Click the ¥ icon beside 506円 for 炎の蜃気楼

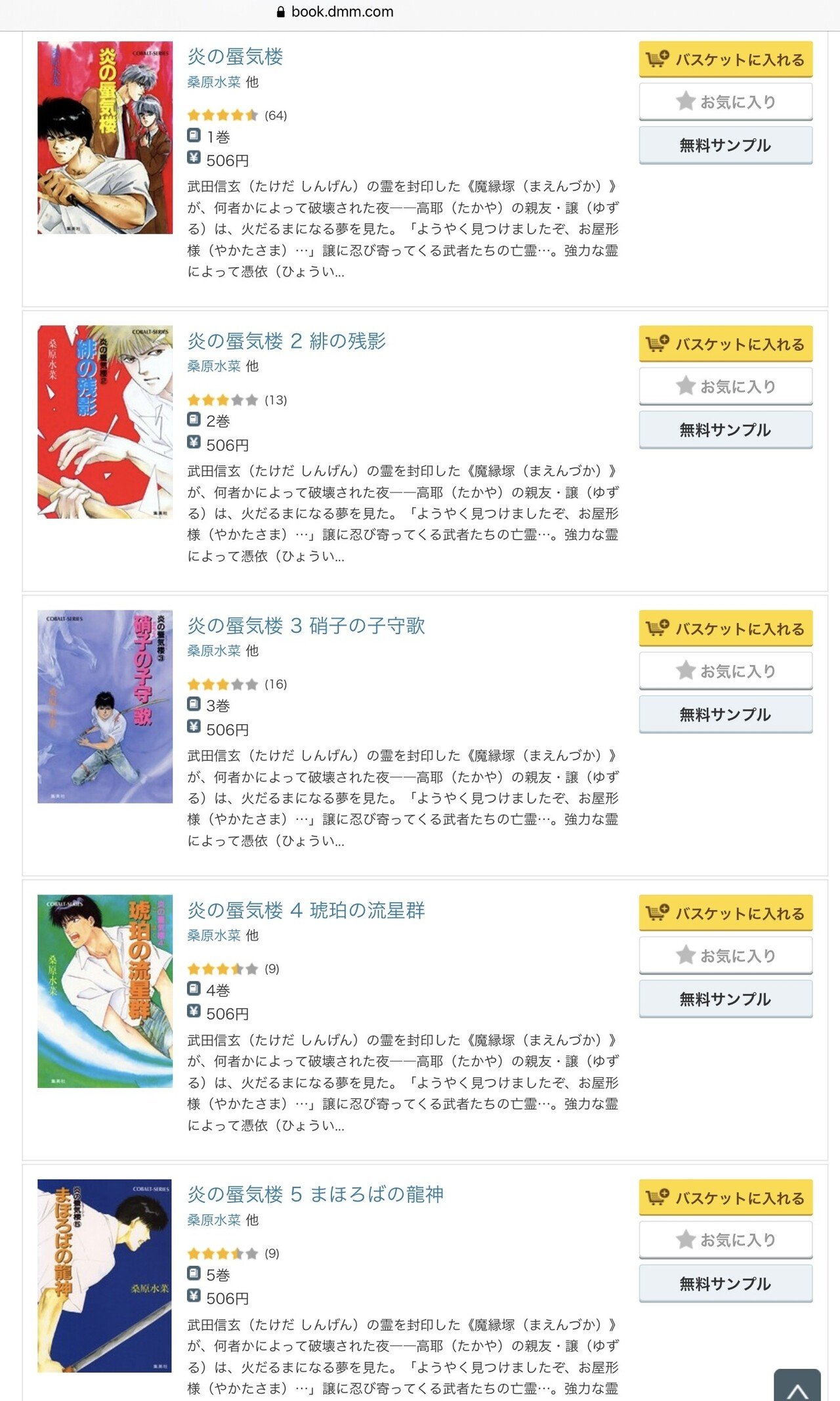click(x=194, y=158)
